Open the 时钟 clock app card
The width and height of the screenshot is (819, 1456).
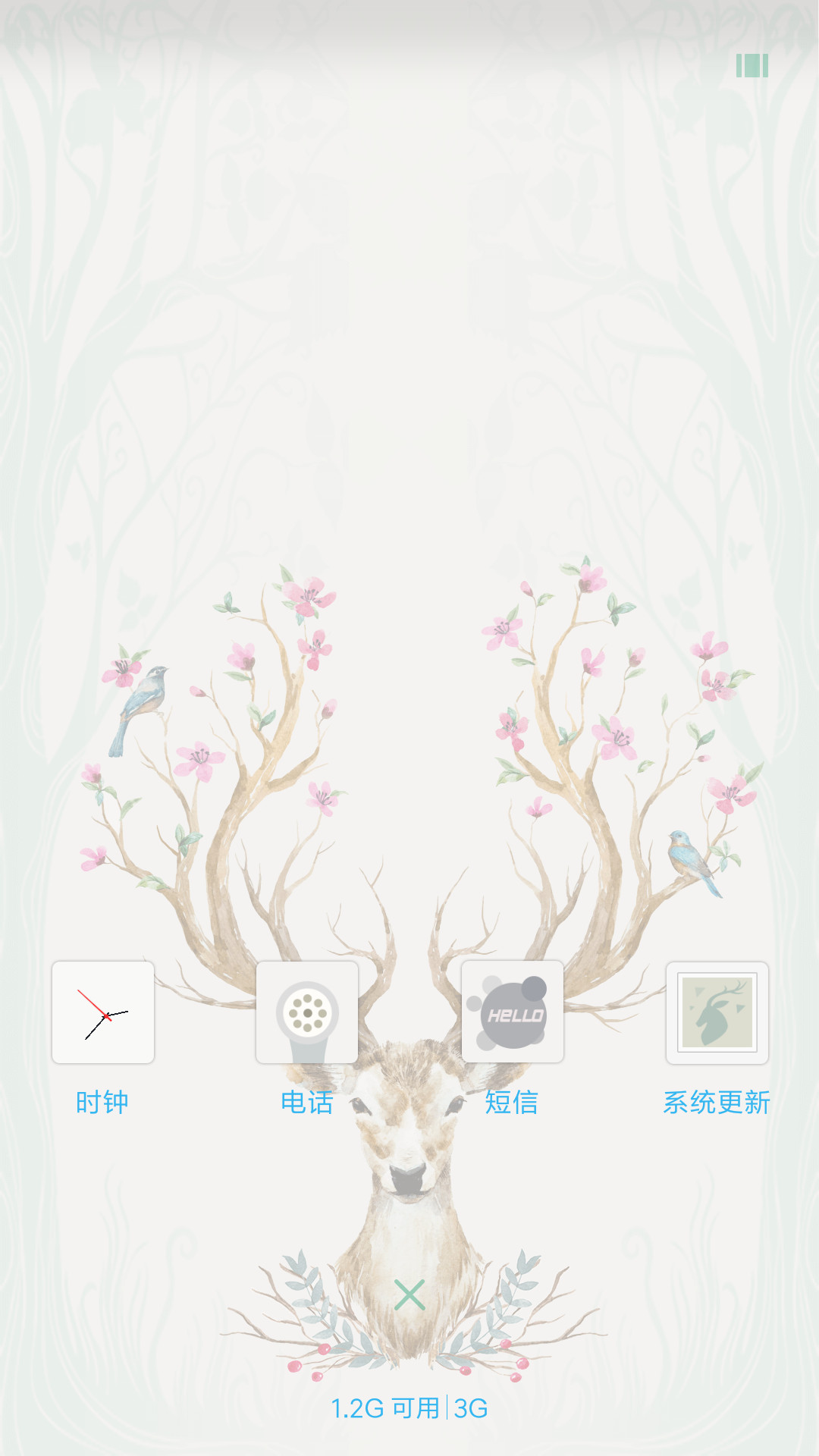[x=103, y=1012]
